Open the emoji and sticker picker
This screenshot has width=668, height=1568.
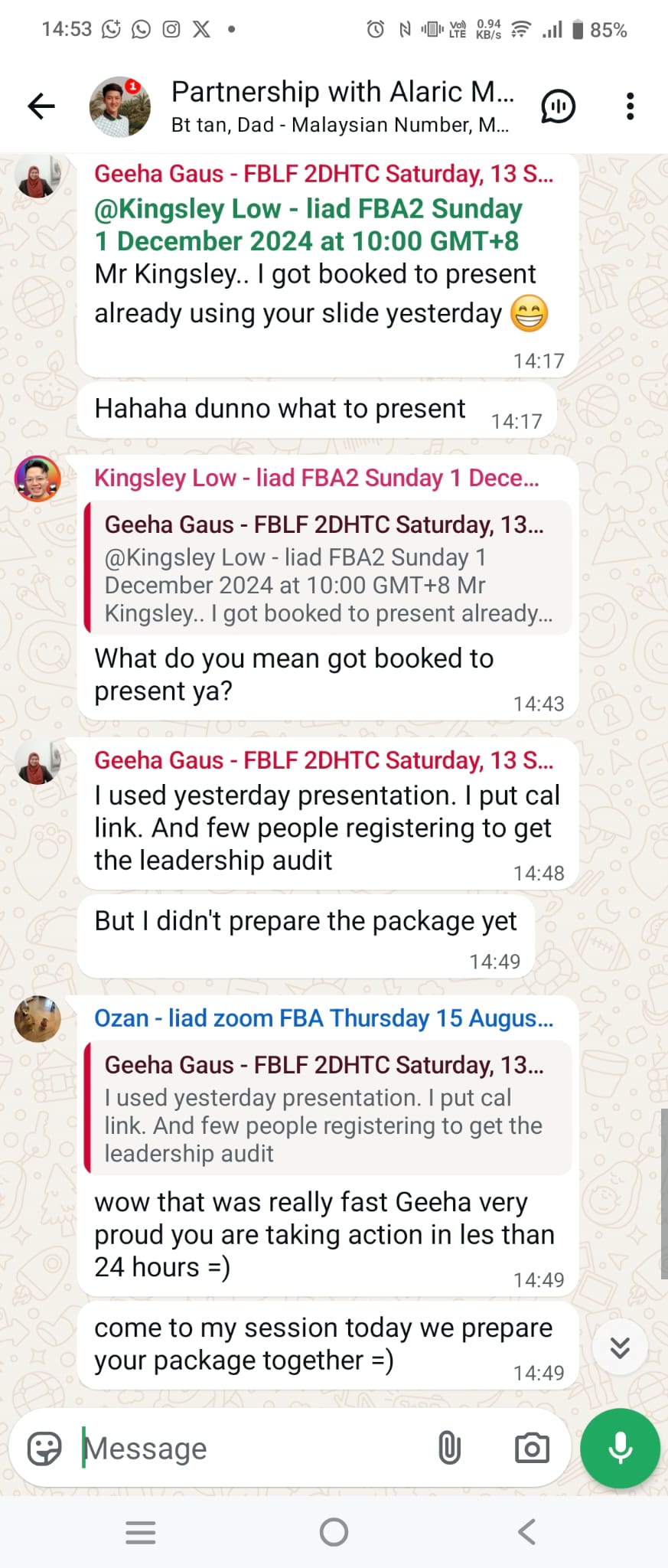44,1449
